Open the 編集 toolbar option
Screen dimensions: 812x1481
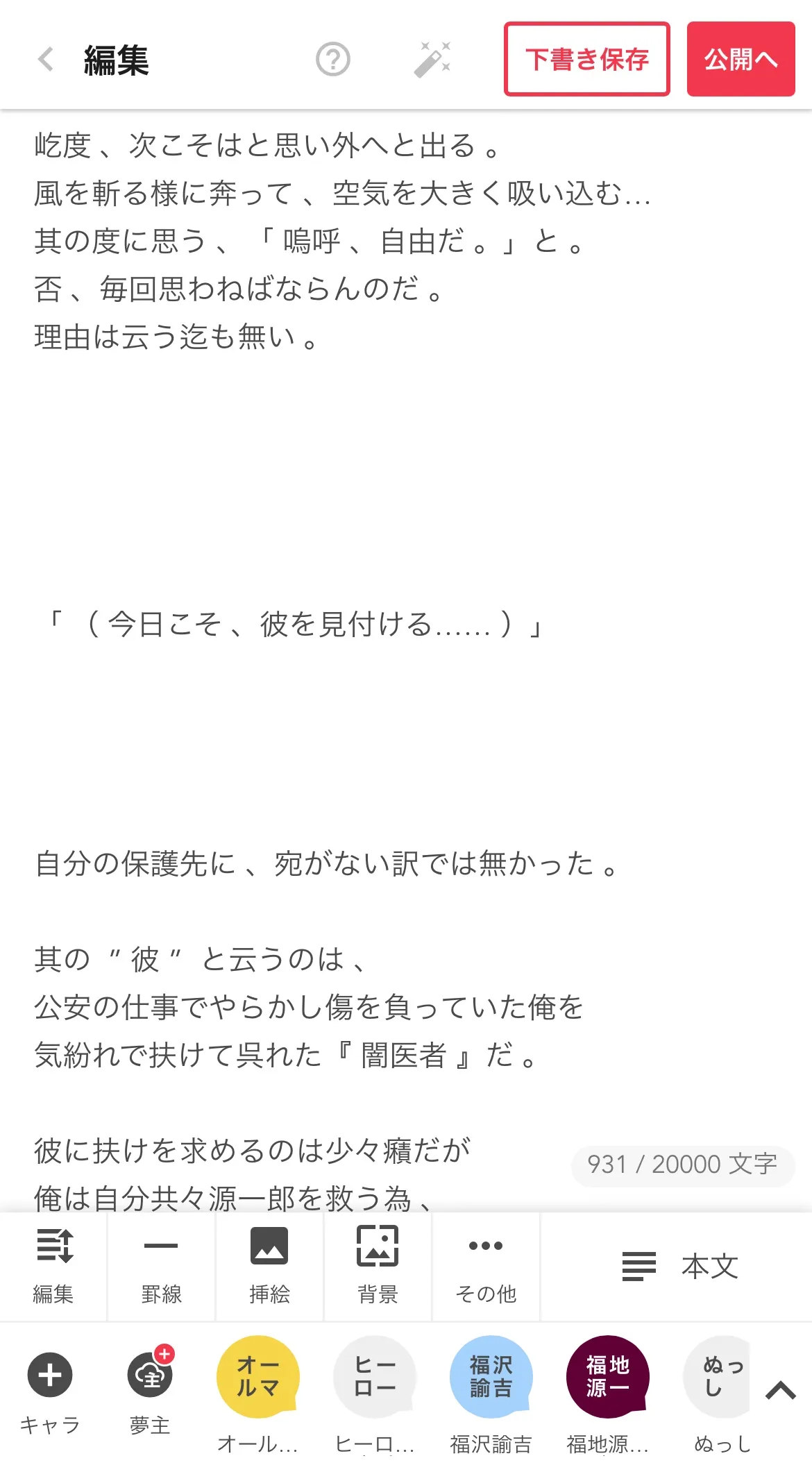coord(53,1267)
